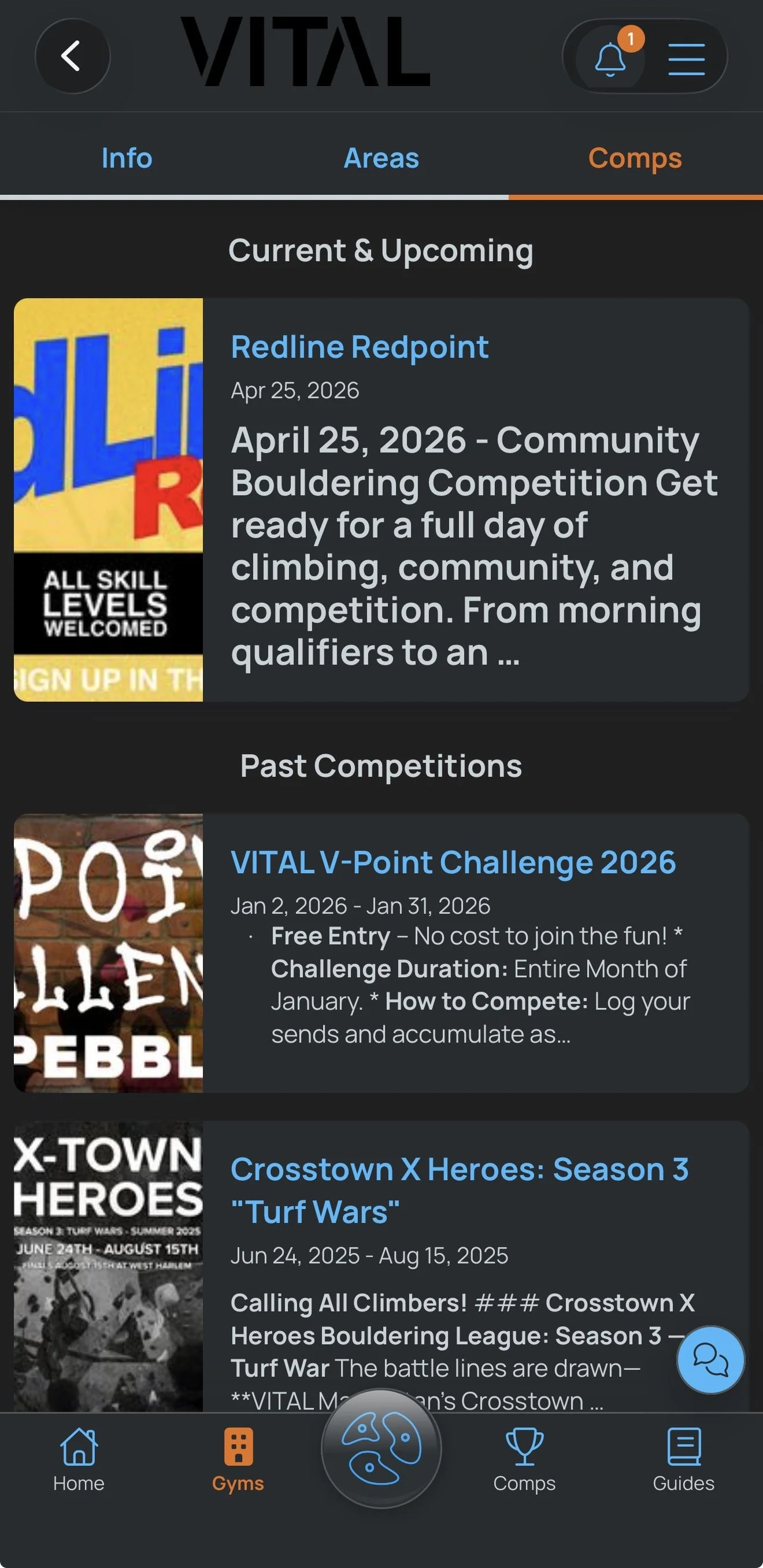Switch to the Guides tab
This screenshot has width=763, height=1568.
(683, 1459)
